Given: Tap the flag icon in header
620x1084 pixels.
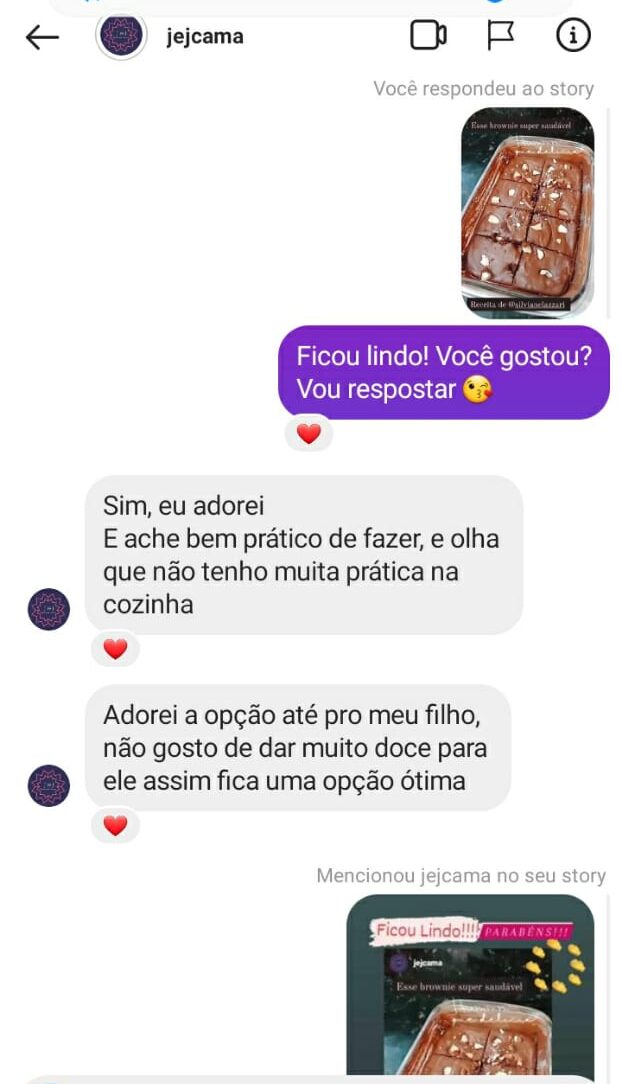Looking at the screenshot, I should (500, 36).
